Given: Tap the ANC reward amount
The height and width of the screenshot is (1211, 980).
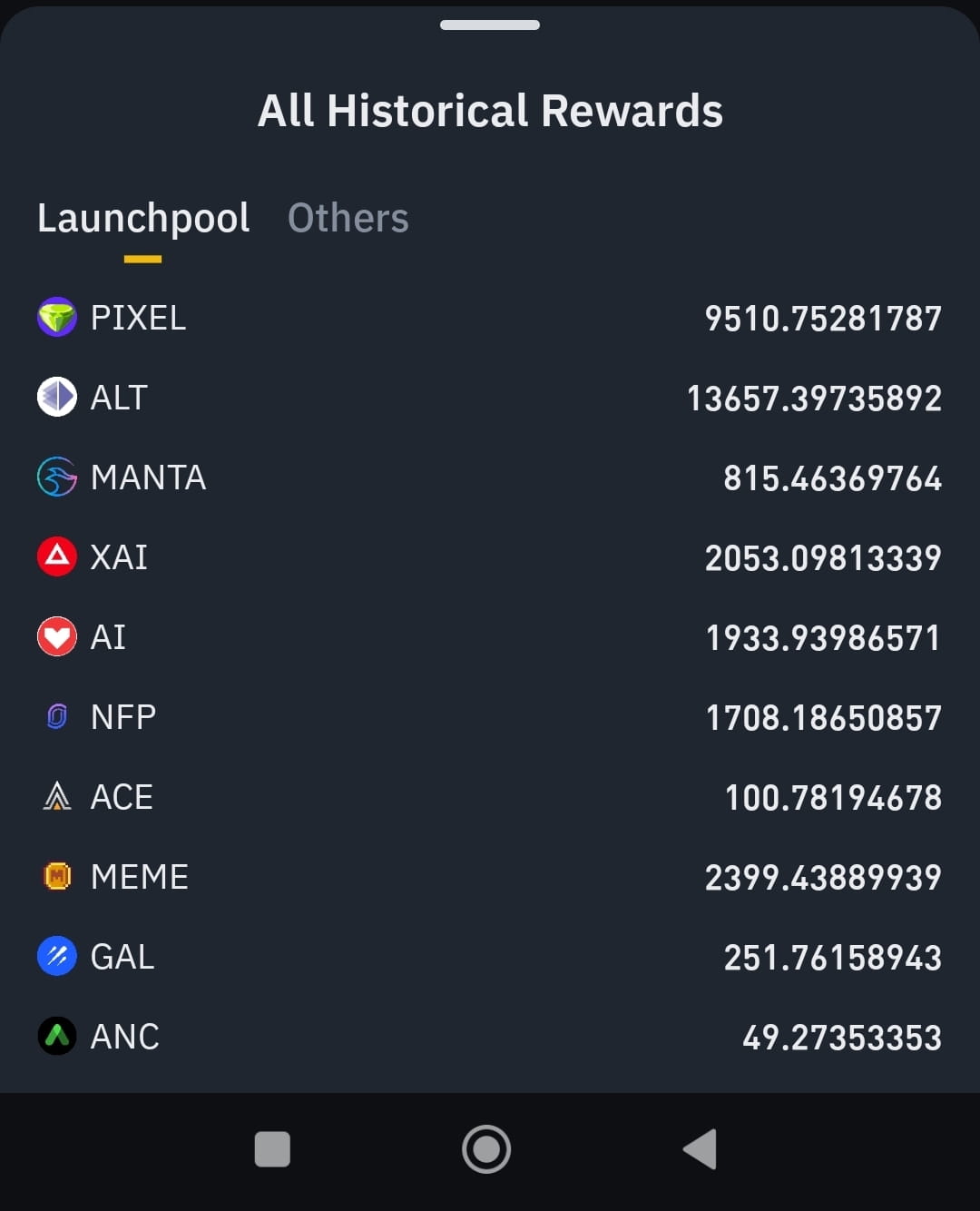Looking at the screenshot, I should pos(839,1036).
